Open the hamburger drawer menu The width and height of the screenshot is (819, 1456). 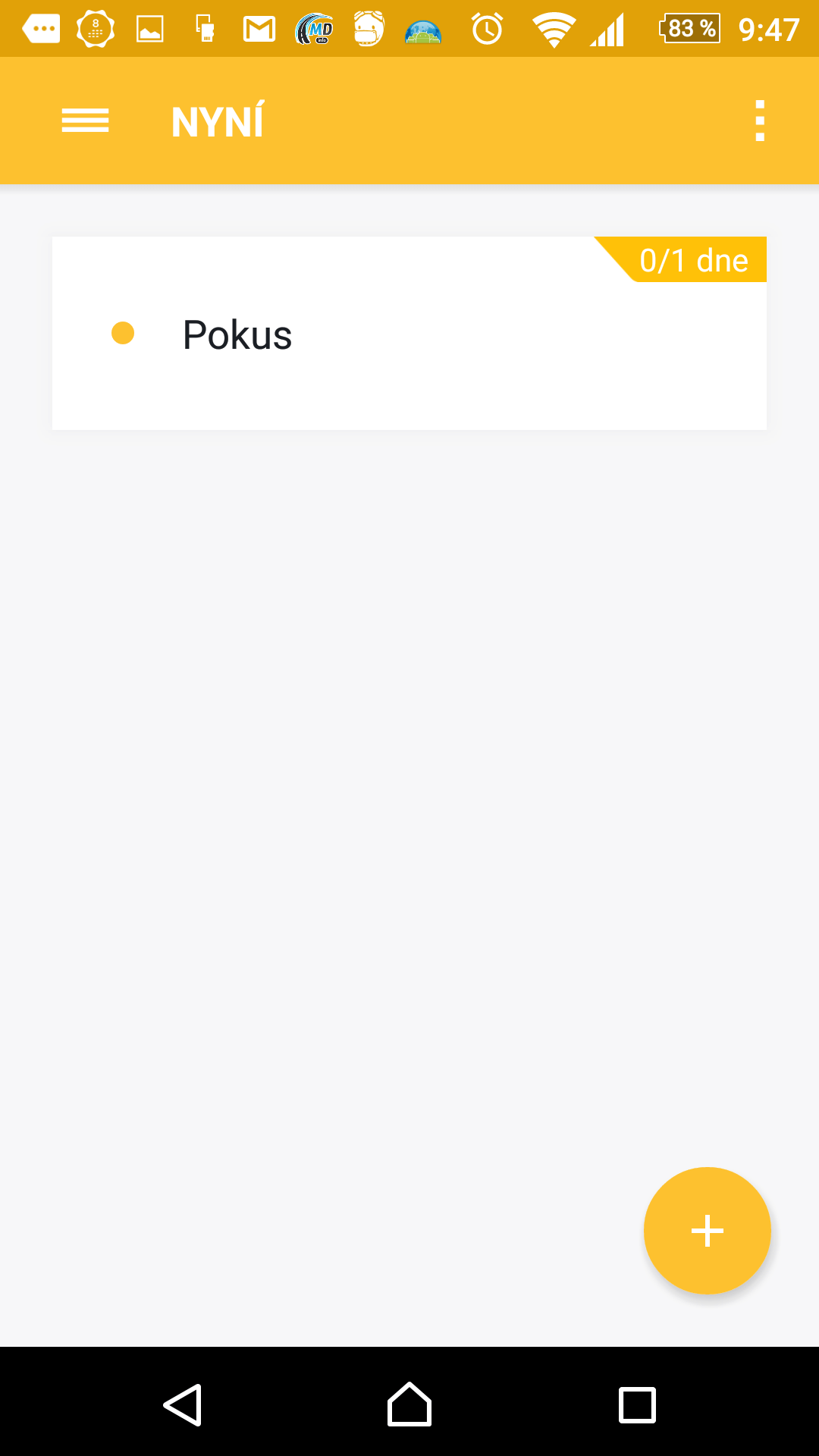click(85, 121)
